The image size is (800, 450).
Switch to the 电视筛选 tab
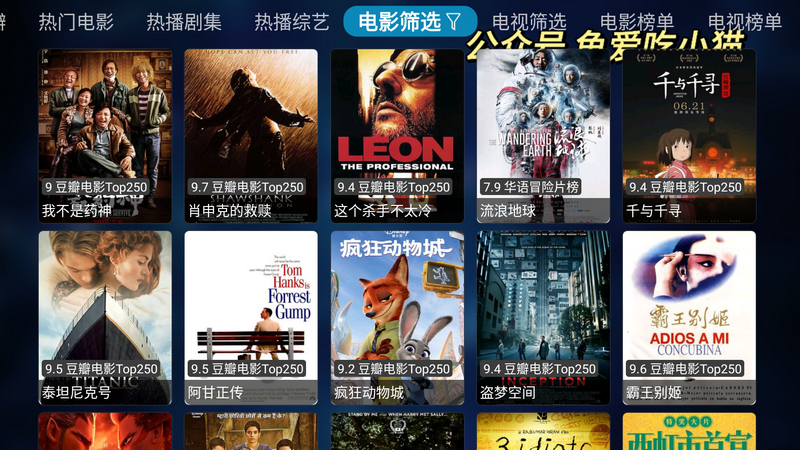click(529, 22)
